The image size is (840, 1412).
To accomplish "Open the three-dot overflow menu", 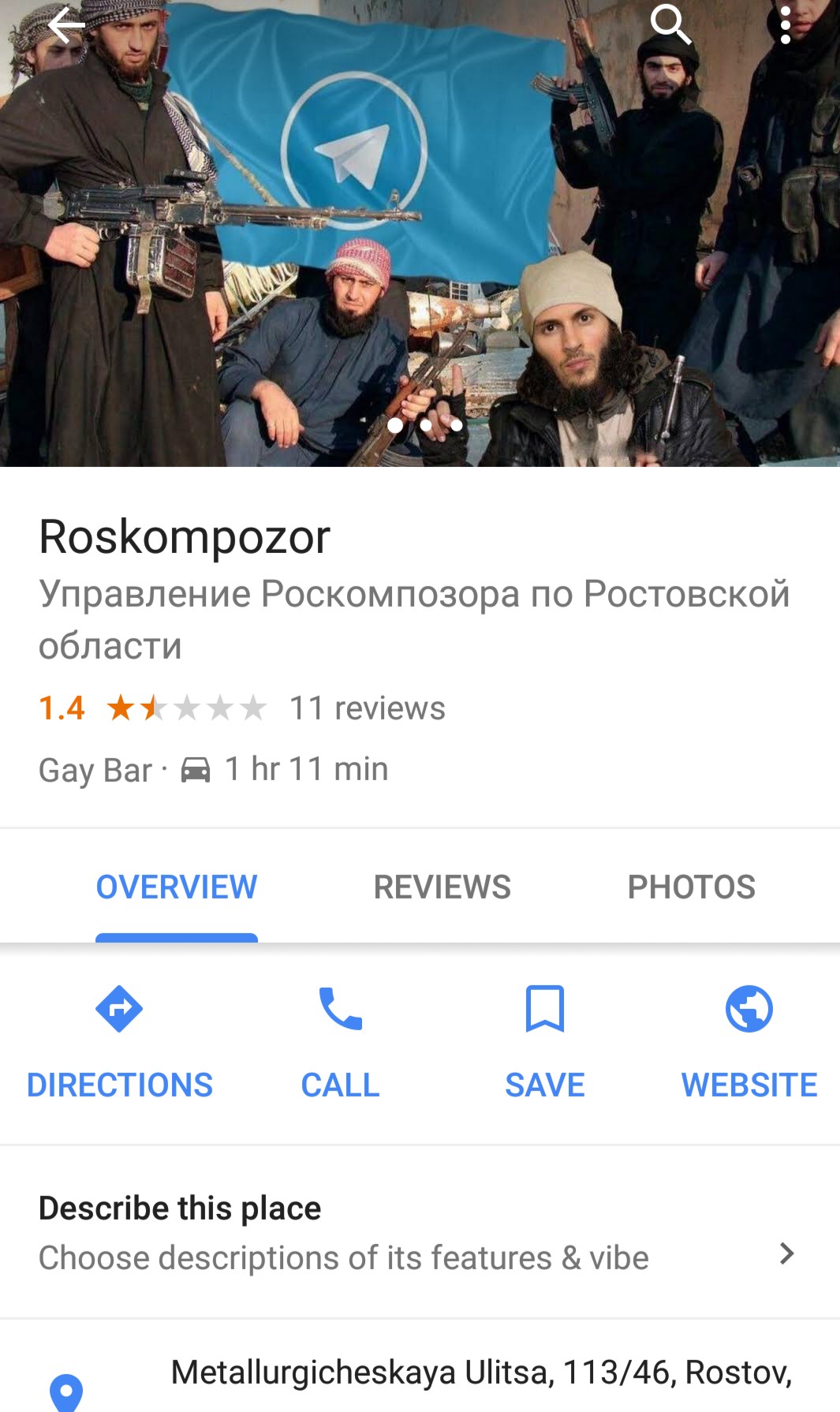I will click(785, 24).
